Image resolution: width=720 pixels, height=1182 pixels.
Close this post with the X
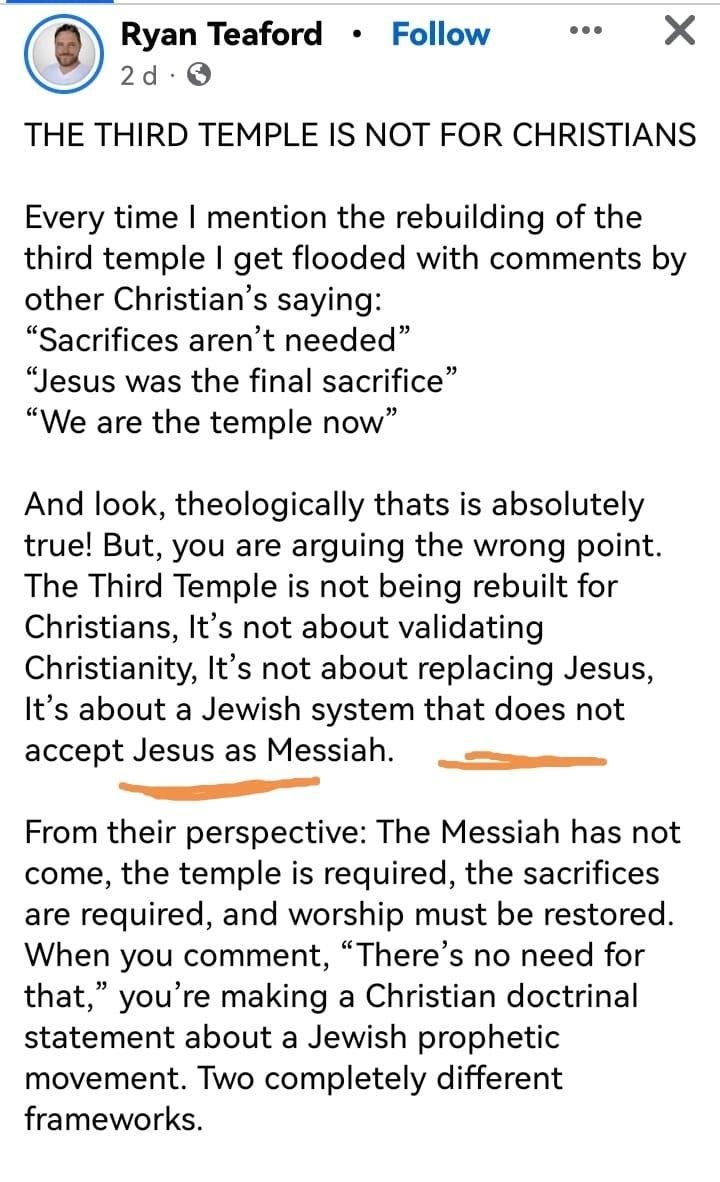(x=679, y=31)
